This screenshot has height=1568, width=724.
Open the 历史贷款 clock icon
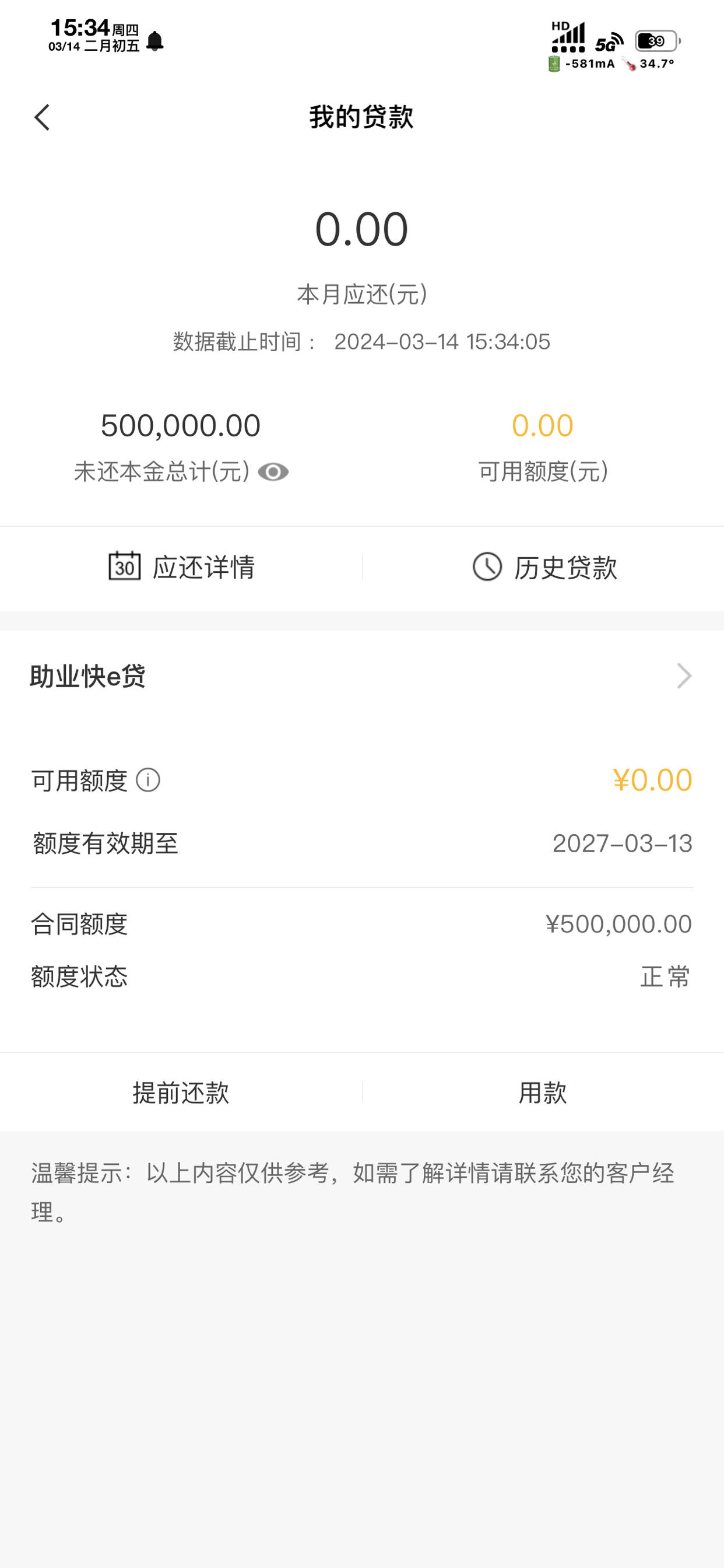(x=485, y=568)
